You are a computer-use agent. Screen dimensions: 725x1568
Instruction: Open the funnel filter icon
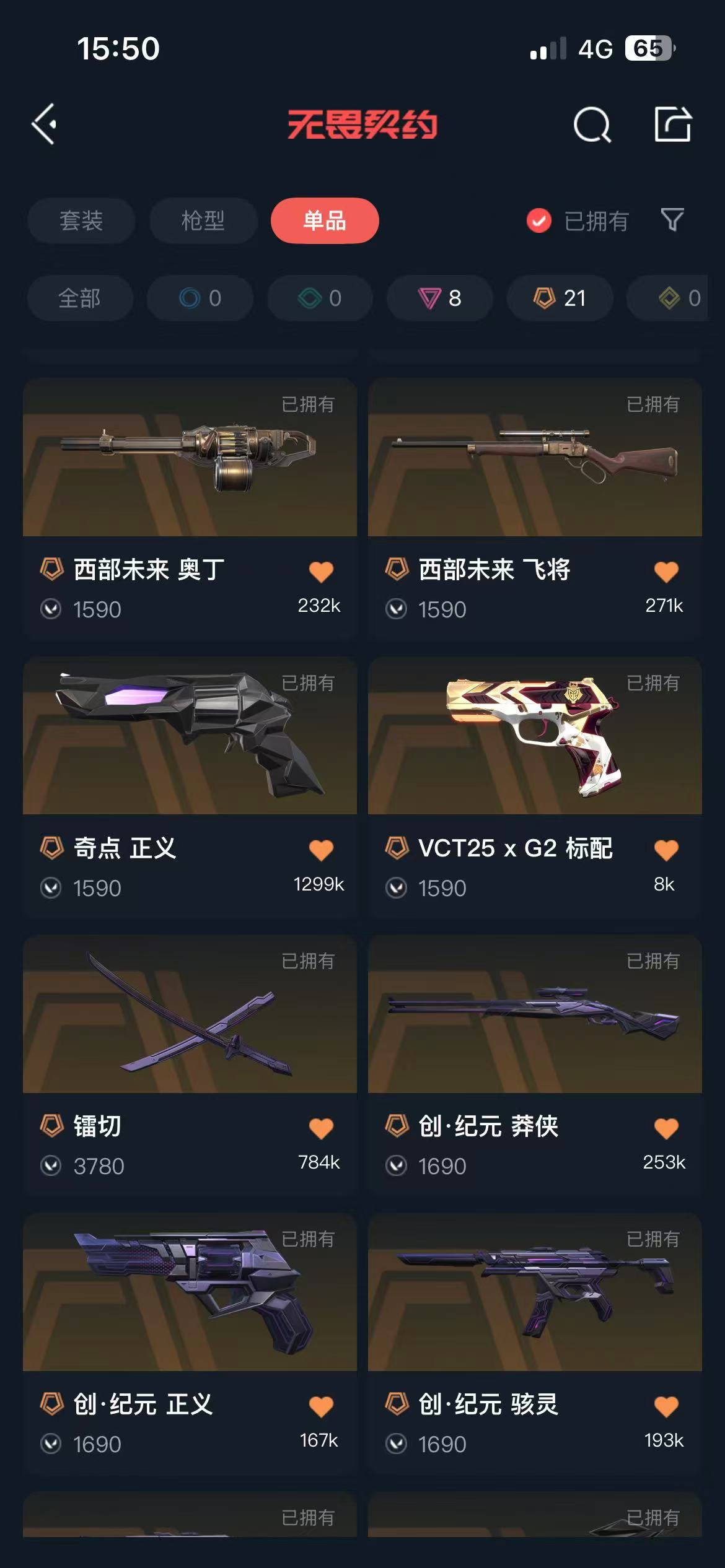[672, 220]
